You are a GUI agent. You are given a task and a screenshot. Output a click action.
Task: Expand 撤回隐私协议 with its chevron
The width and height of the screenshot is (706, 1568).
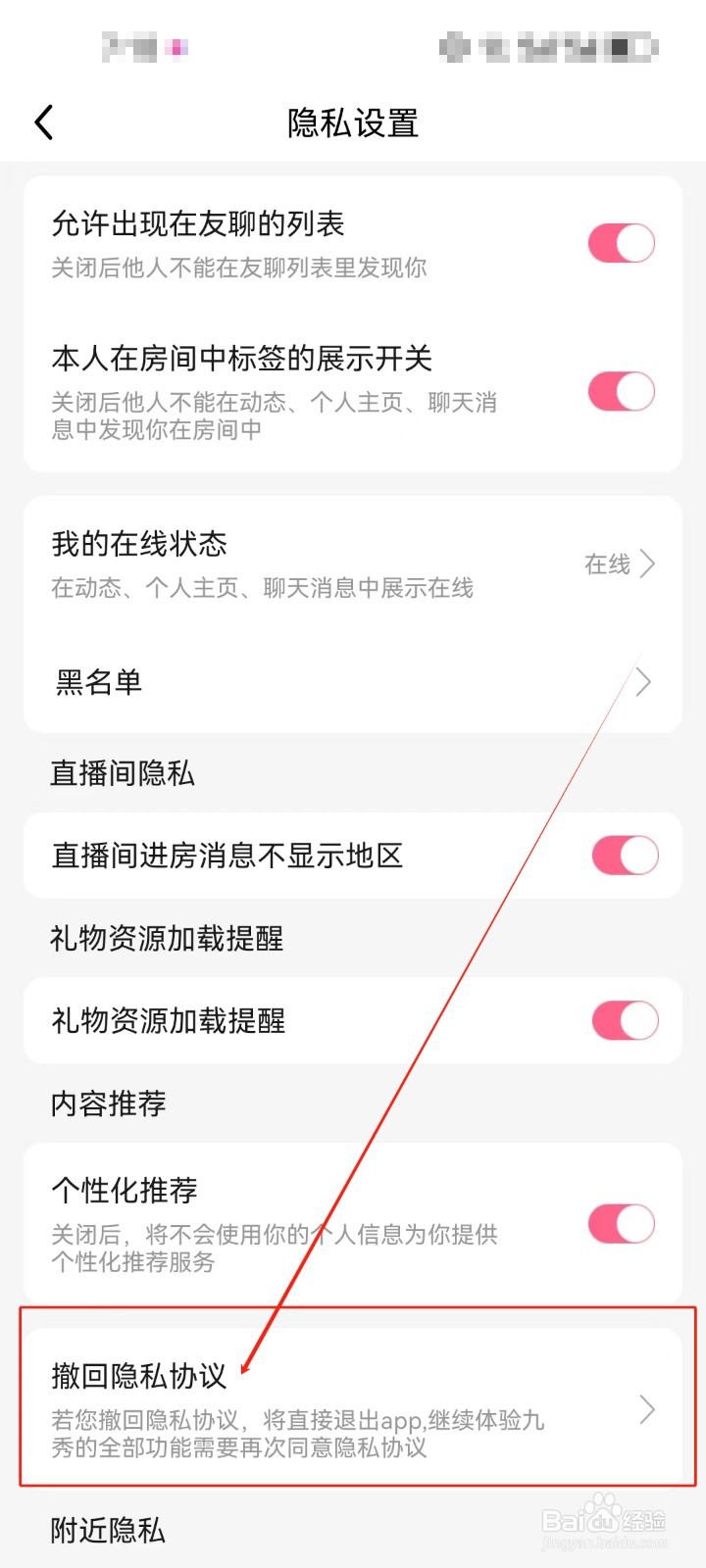coord(647,1409)
